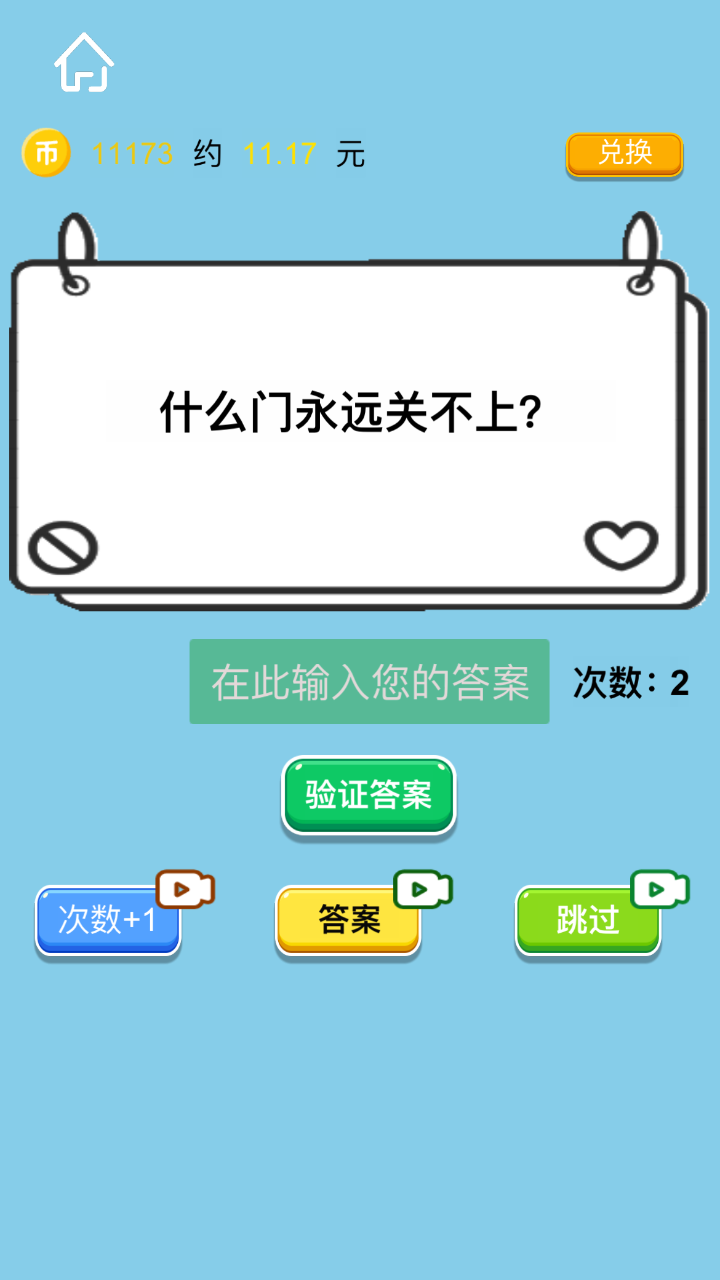Reveal the solution via 答案 button
The width and height of the screenshot is (720, 1280).
[x=348, y=920]
